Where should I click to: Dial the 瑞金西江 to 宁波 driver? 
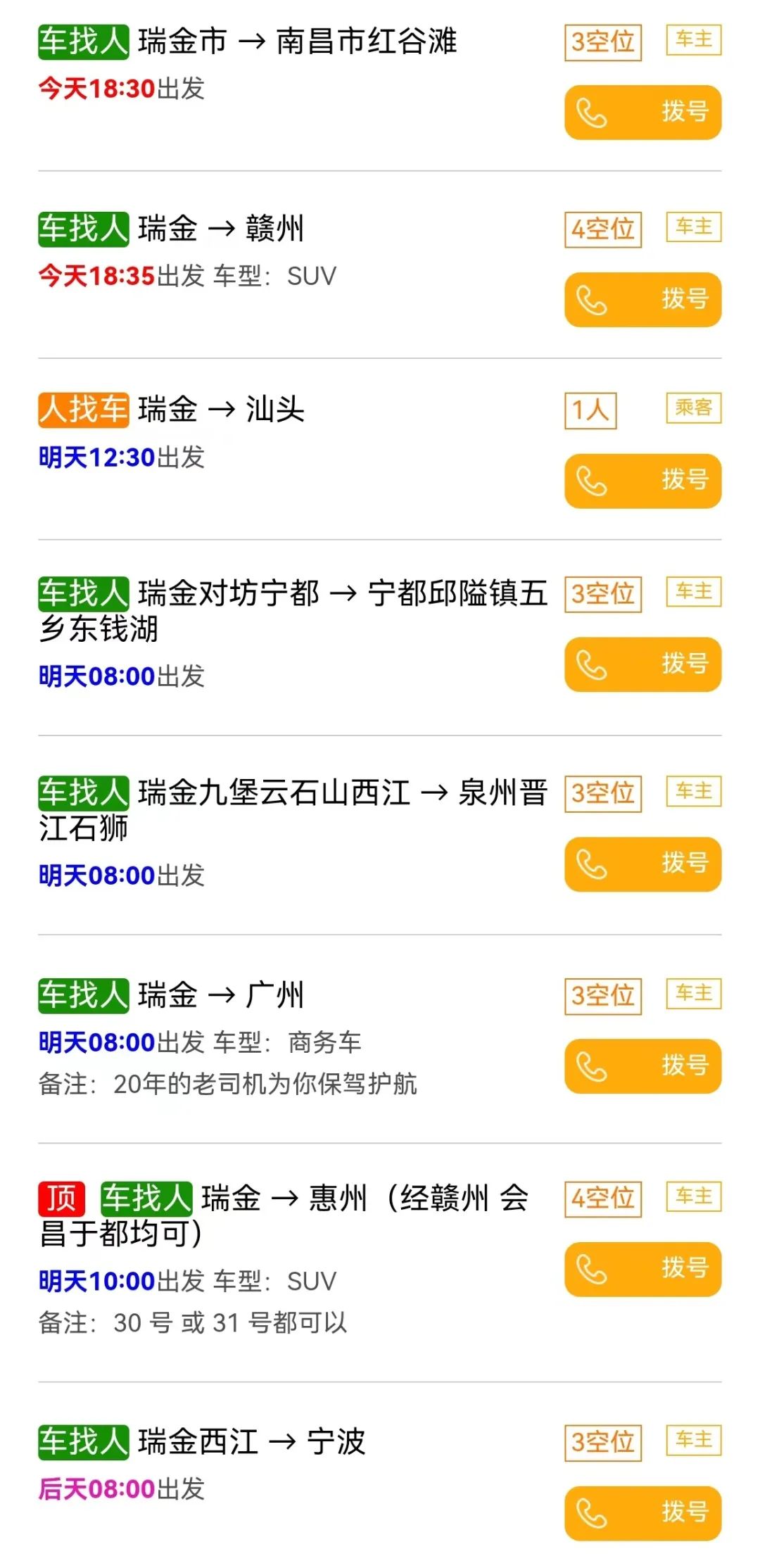642,1513
